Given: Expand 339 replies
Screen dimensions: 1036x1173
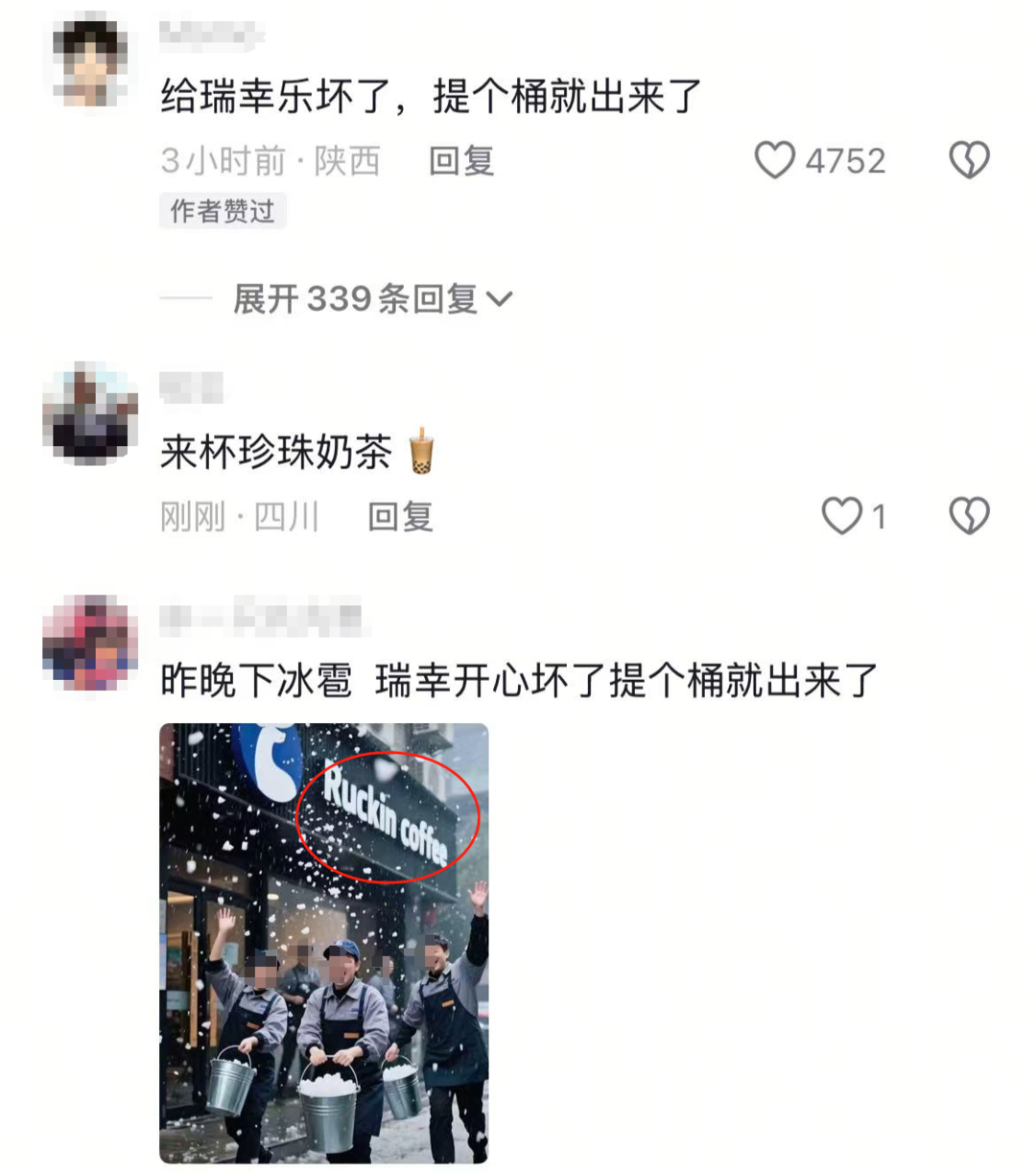Looking at the screenshot, I should 372,299.
